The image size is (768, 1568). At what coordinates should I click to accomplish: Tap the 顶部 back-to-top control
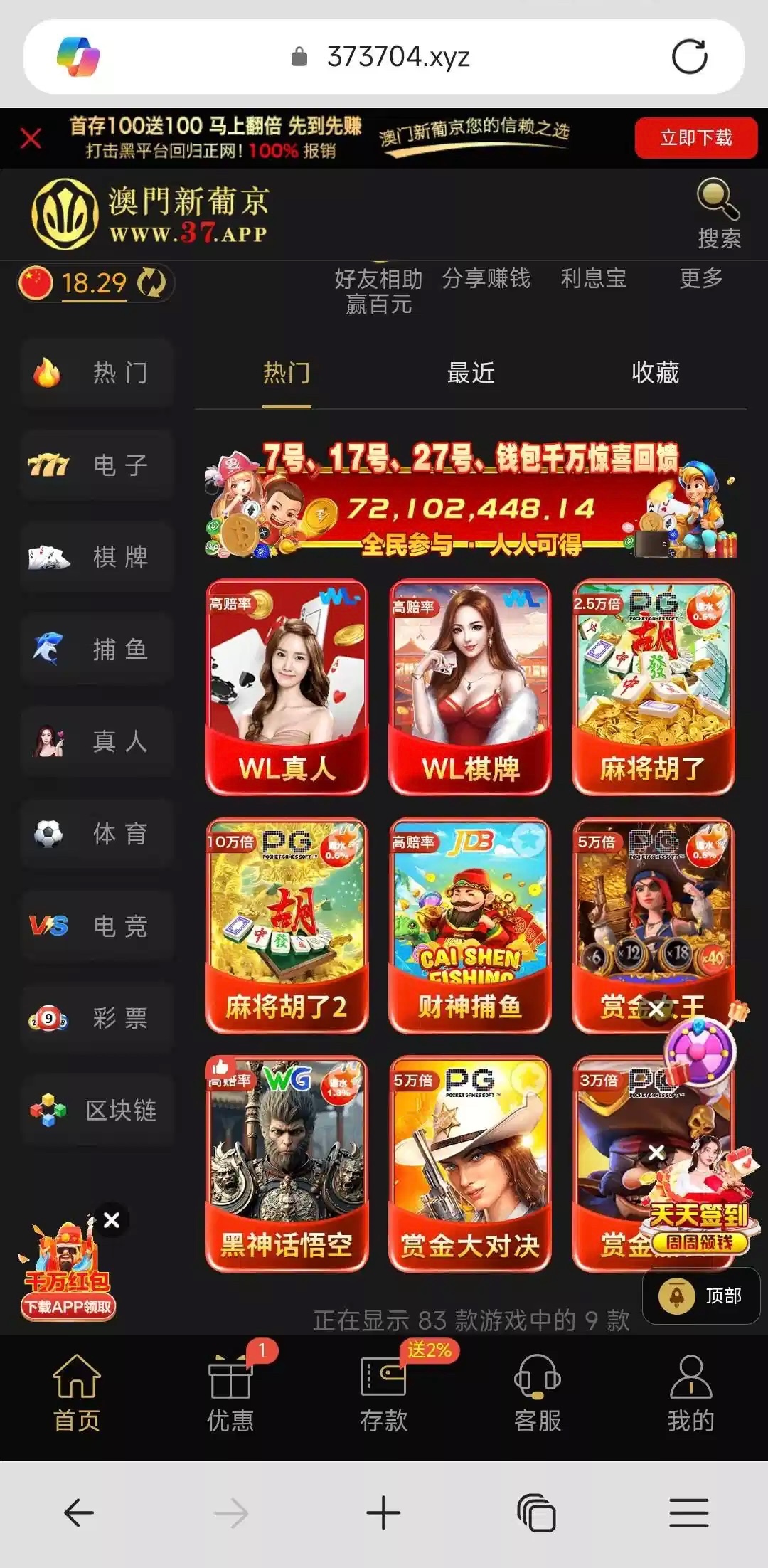click(700, 1296)
